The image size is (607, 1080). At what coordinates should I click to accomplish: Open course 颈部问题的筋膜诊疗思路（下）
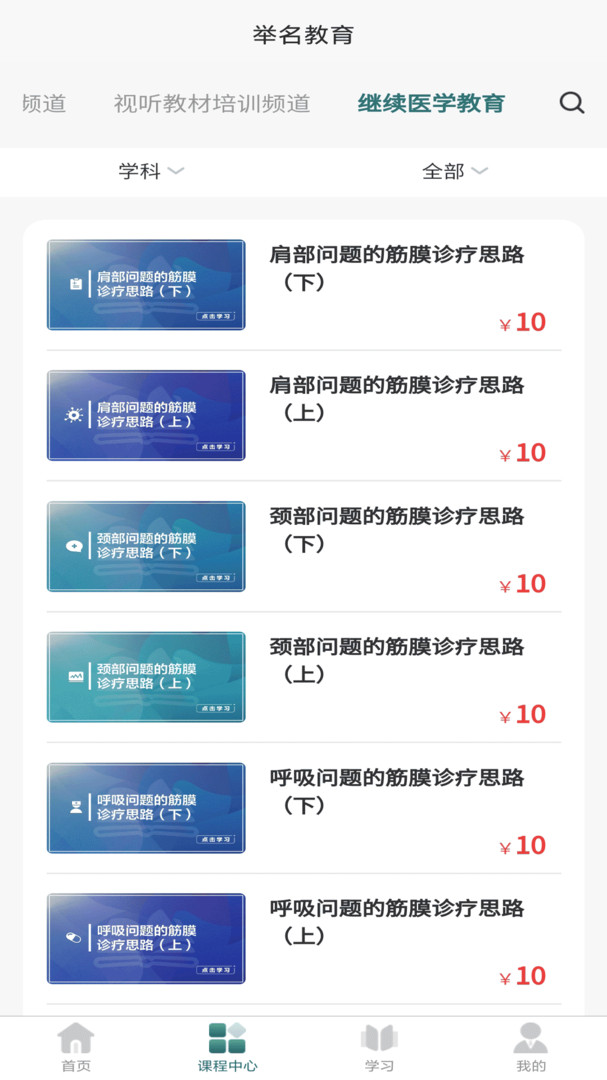[x=396, y=529]
